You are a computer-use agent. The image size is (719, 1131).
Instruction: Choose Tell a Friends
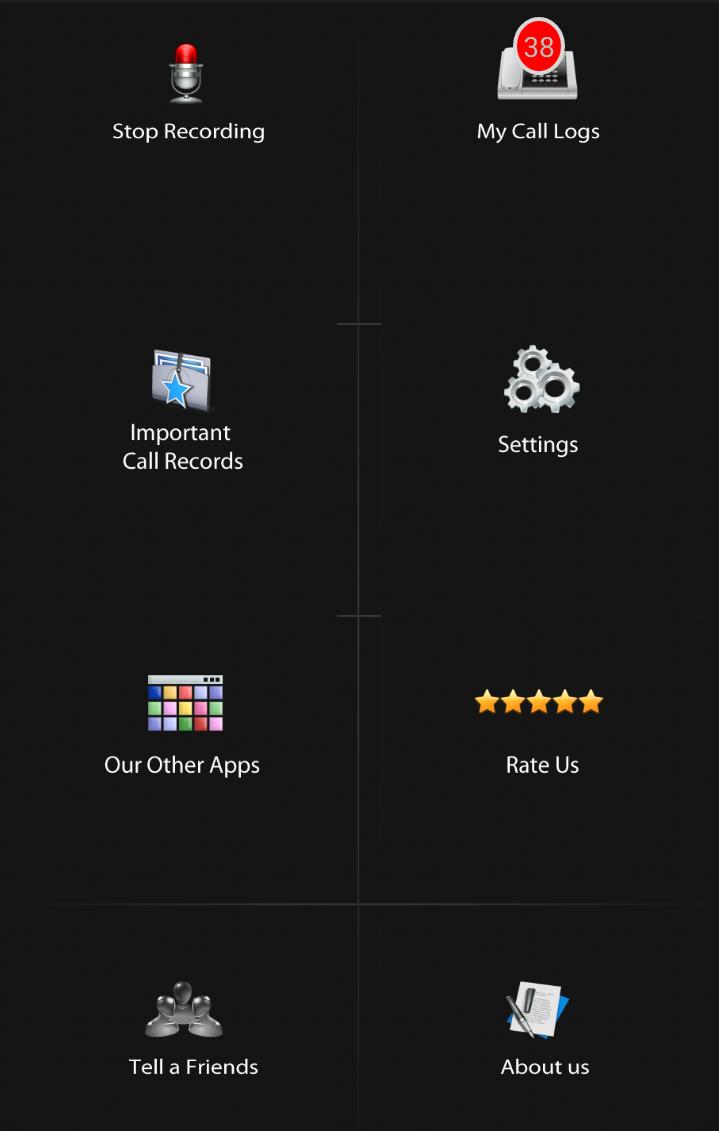click(x=184, y=1010)
